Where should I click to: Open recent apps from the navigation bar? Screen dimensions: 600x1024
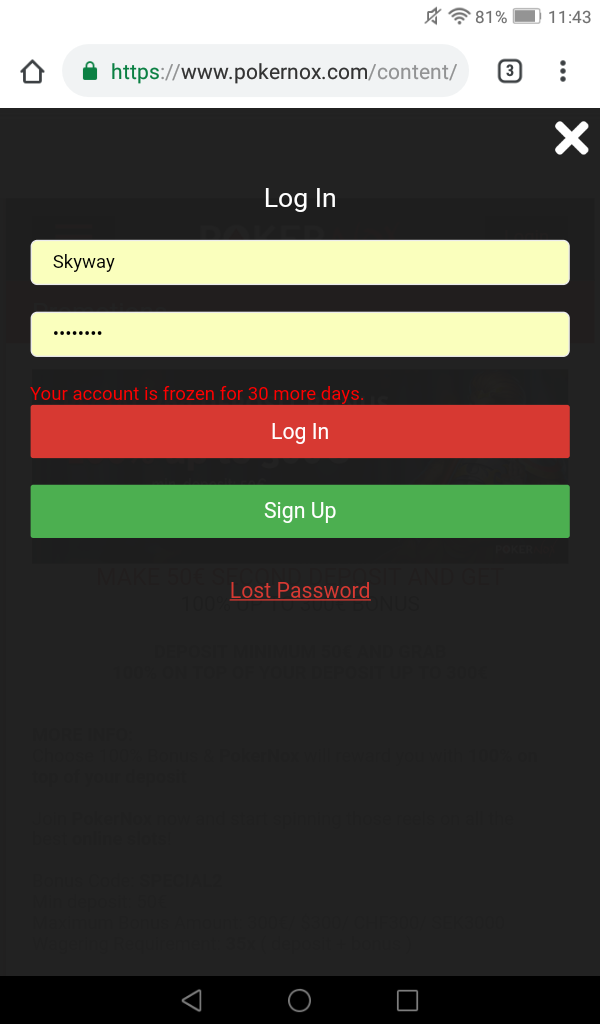click(407, 1000)
